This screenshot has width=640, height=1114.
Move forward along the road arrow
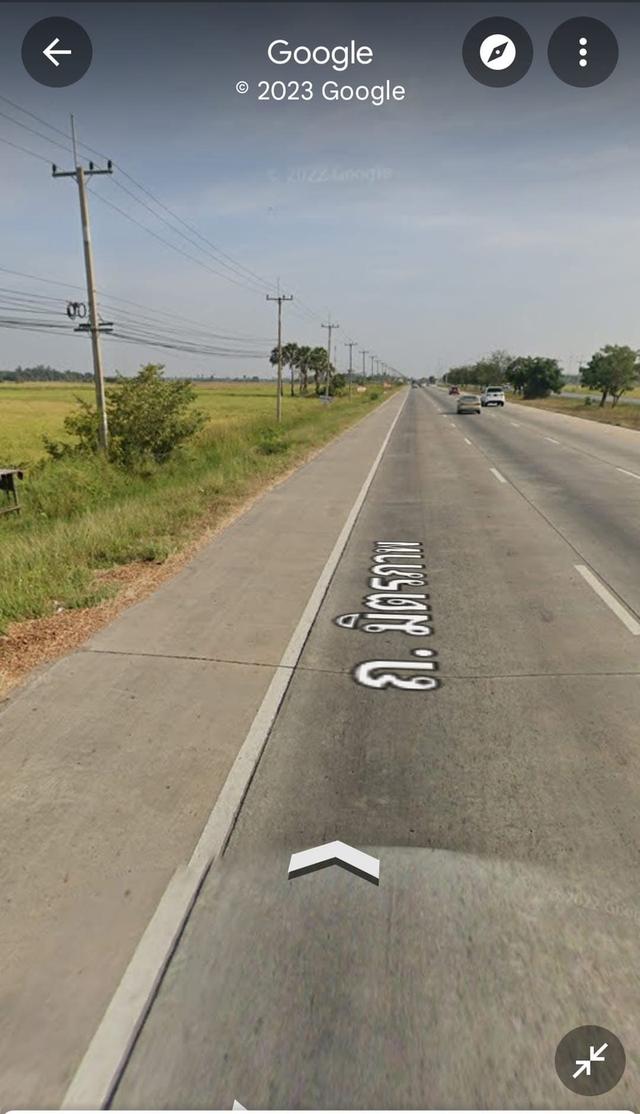(334, 862)
